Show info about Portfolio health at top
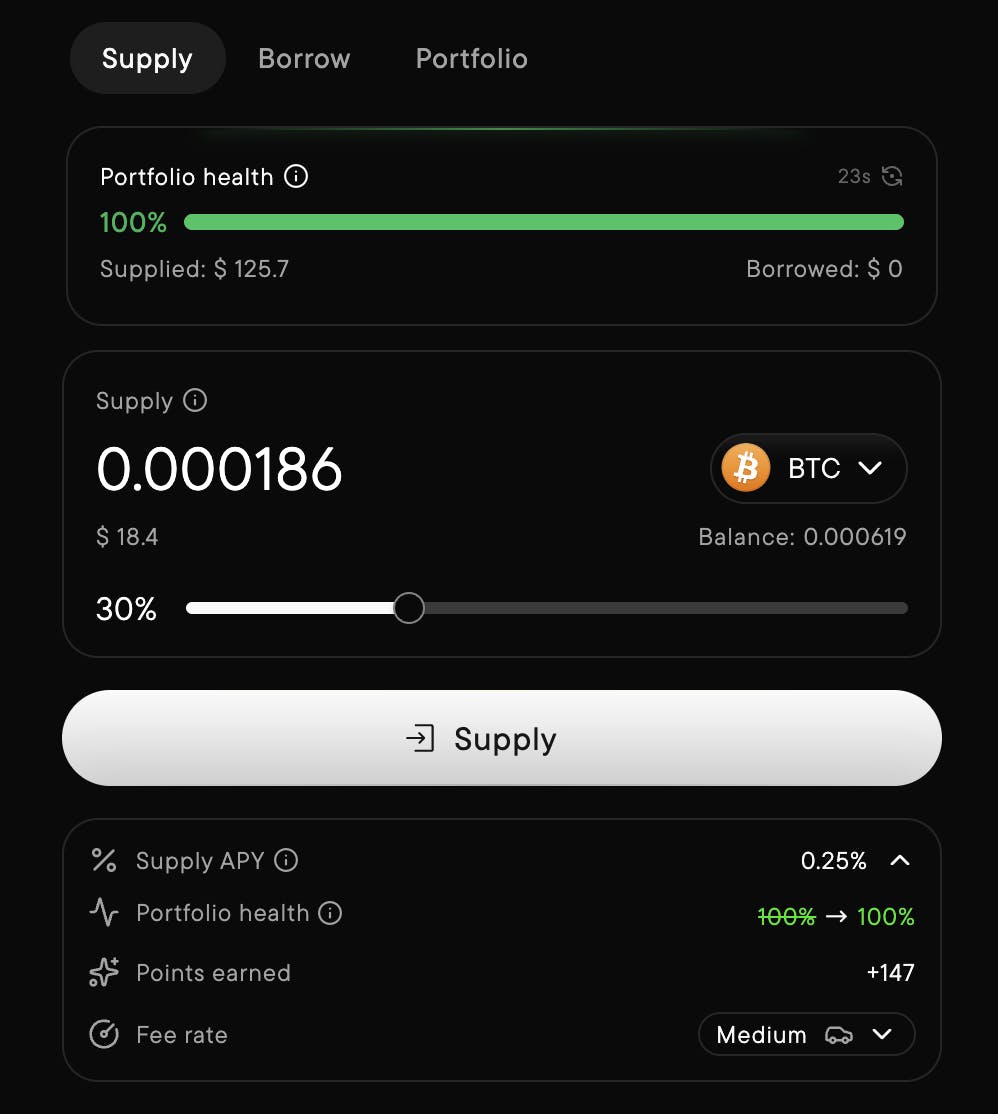The height and width of the screenshot is (1114, 998). [296, 177]
